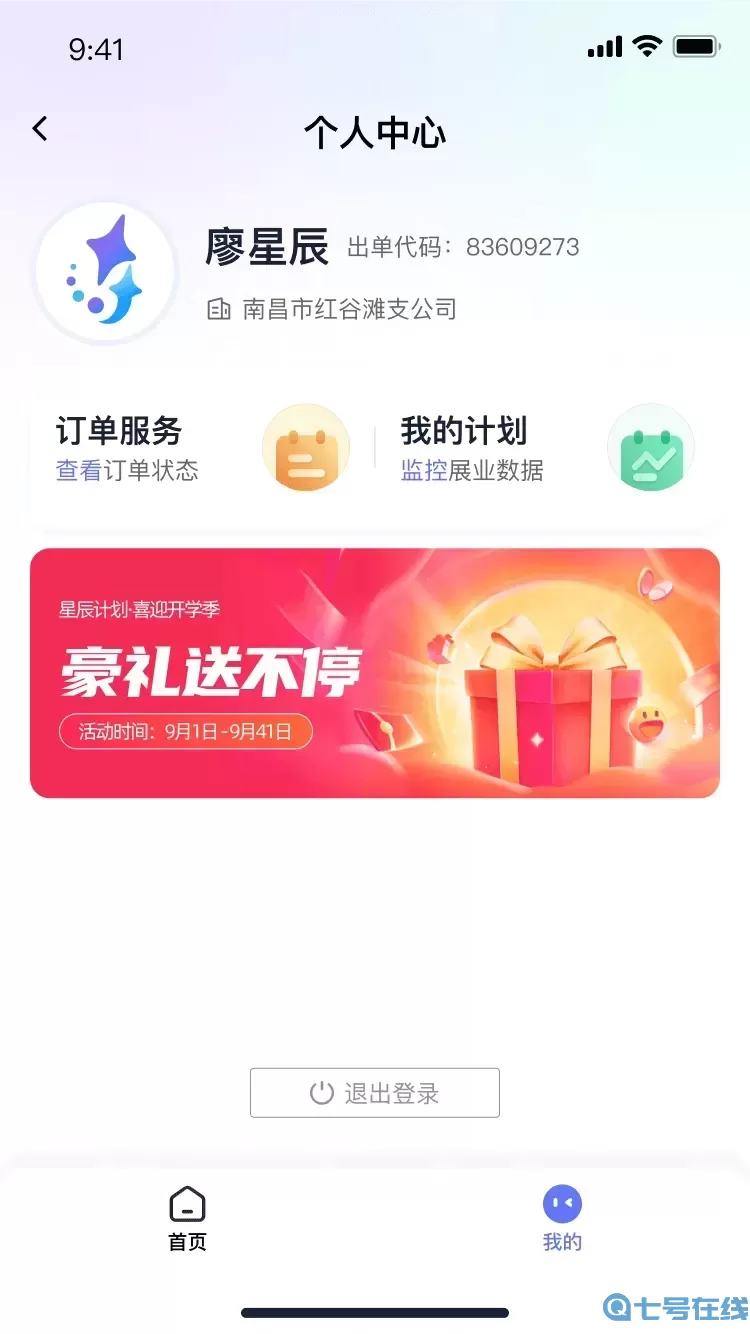The height and width of the screenshot is (1334, 750).
Task: Open the 监控 business data link
Action: click(420, 470)
